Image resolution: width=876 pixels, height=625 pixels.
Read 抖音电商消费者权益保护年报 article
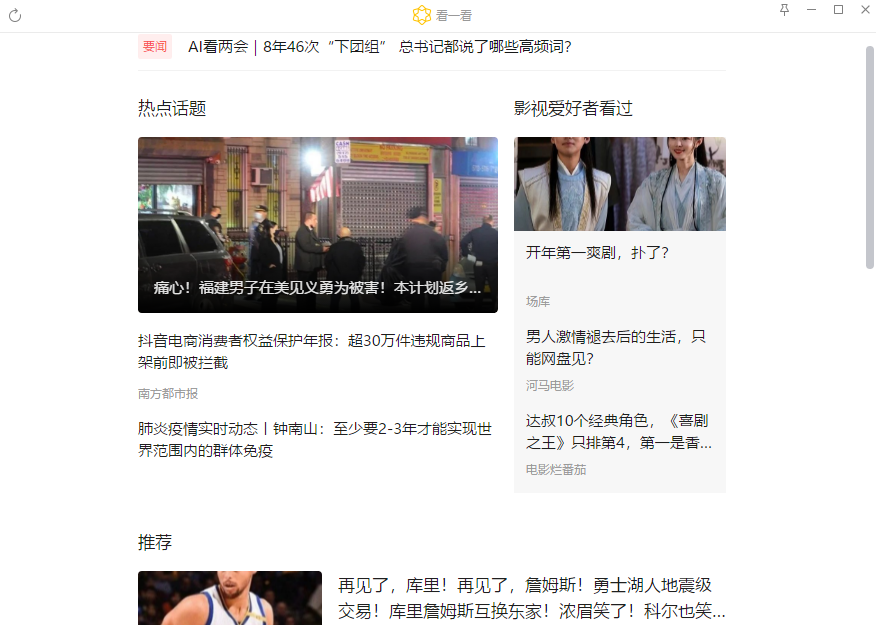click(x=311, y=351)
